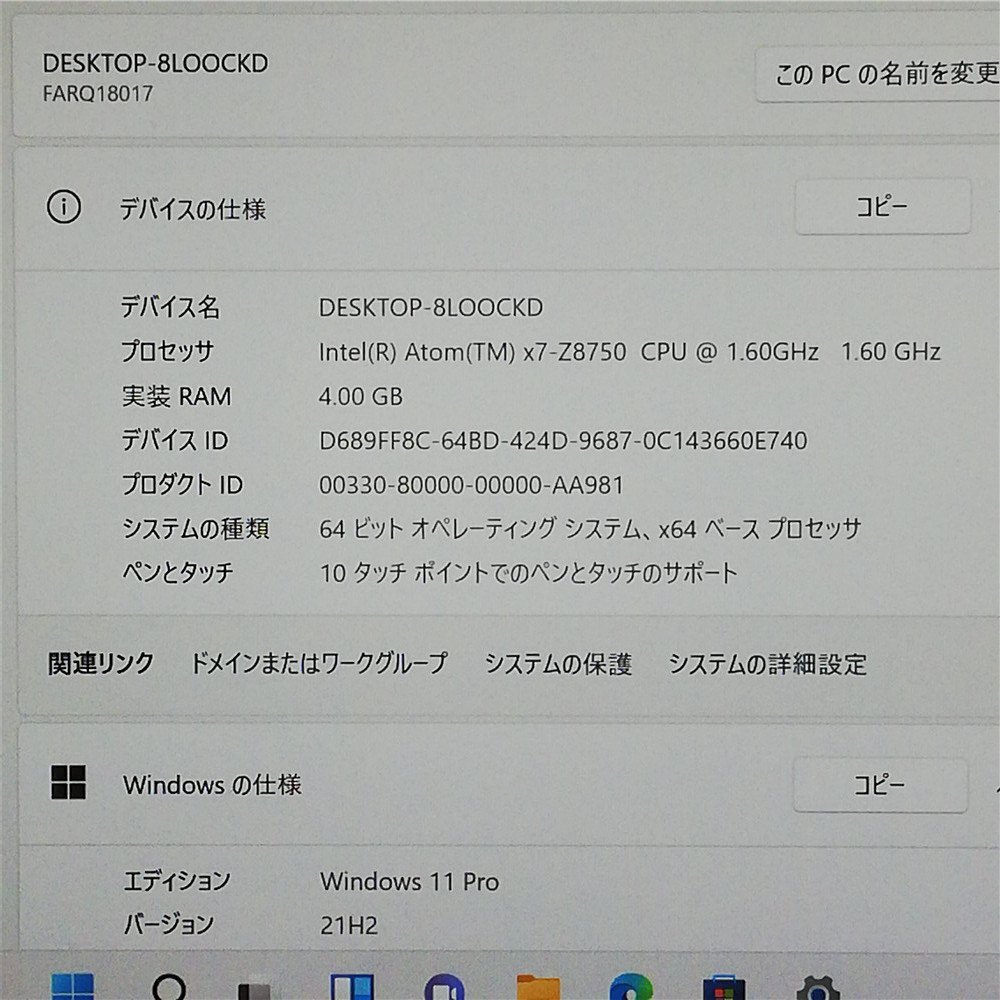The width and height of the screenshot is (1000, 1000).
Task: Open the system protection link
Action: (x=558, y=663)
